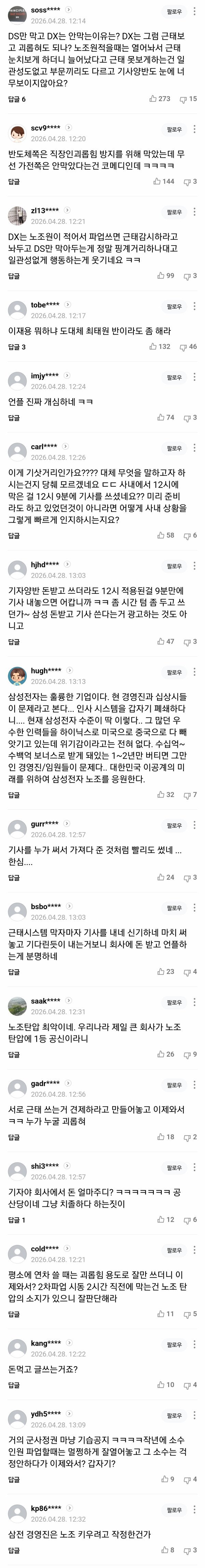Reply to the comment by carl****

[13, 536]
